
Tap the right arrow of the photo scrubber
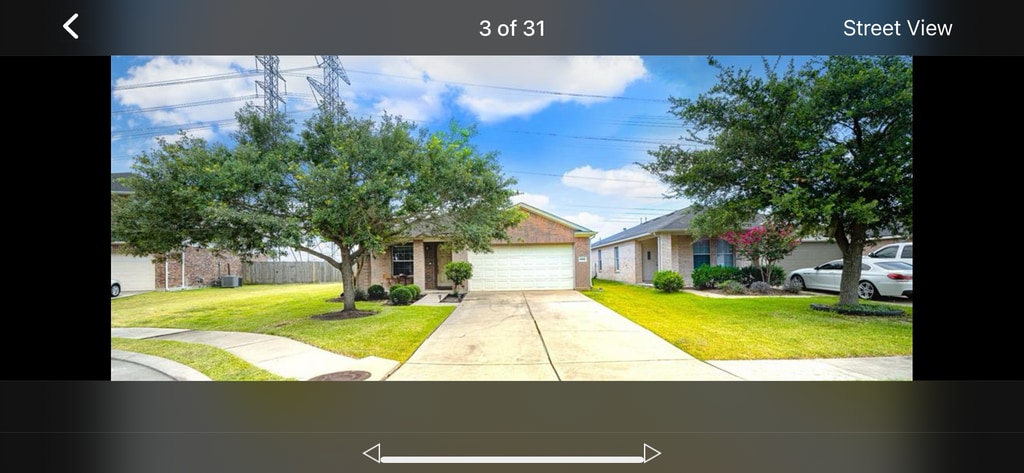click(x=652, y=453)
